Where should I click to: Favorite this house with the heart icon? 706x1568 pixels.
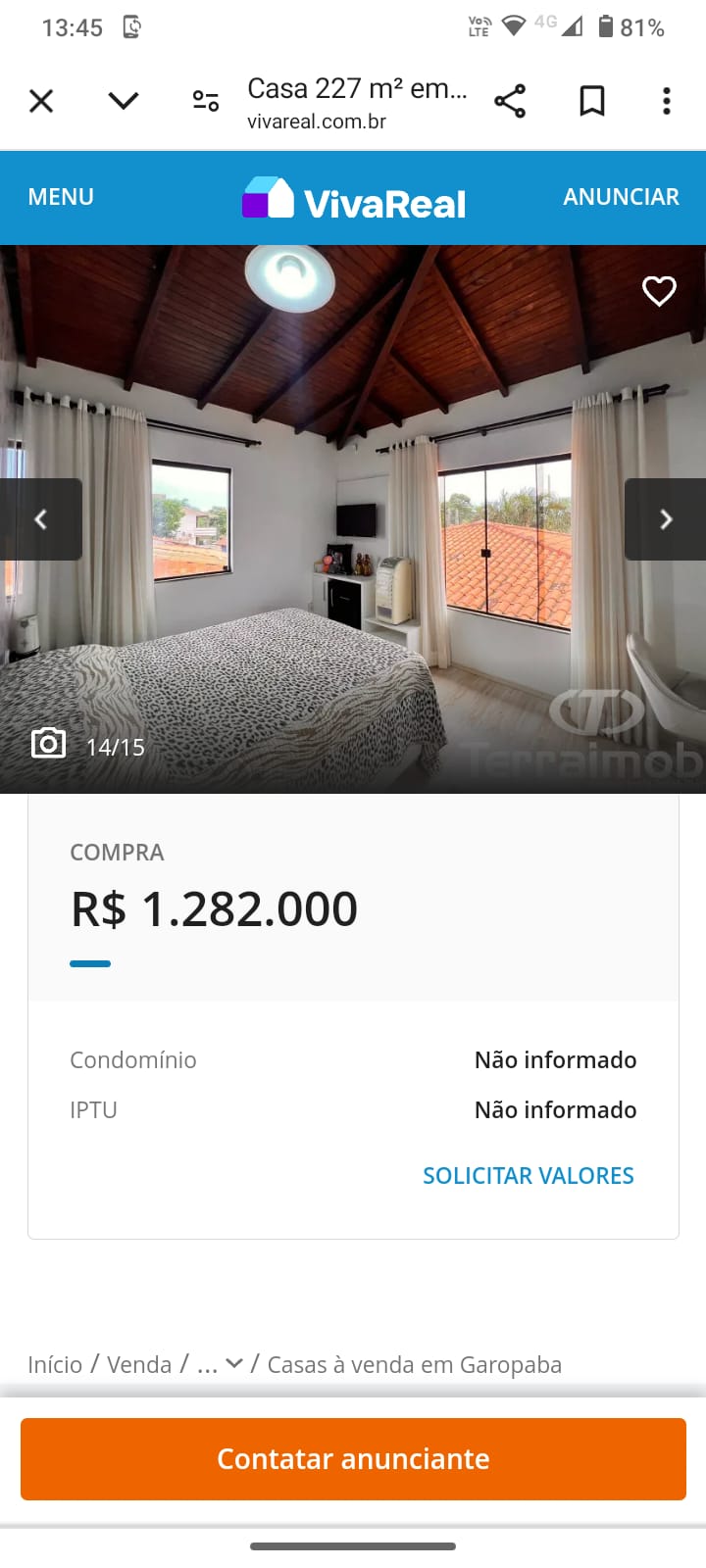pos(659,291)
